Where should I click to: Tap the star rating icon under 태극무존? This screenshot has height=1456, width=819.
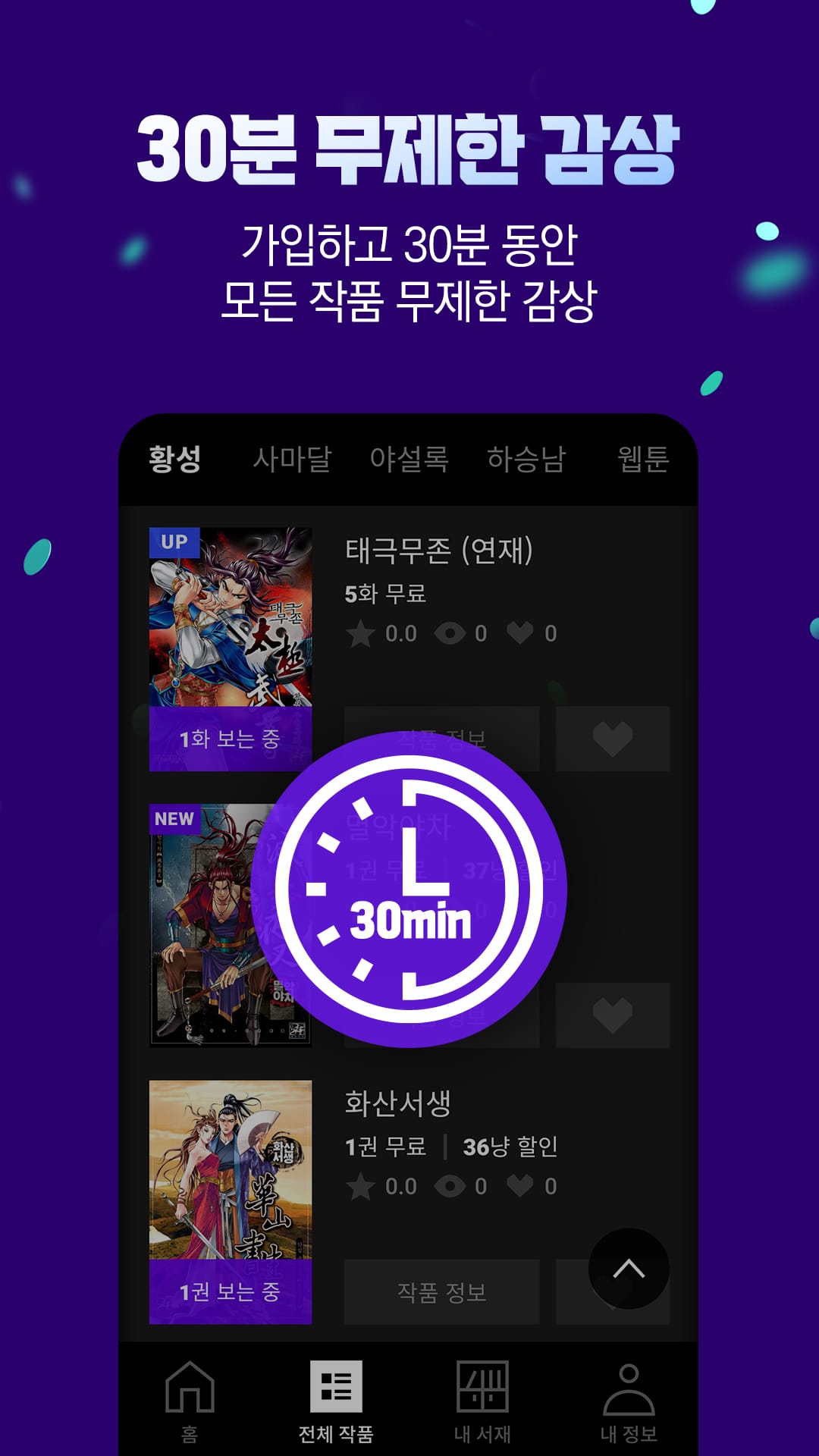[x=359, y=632]
